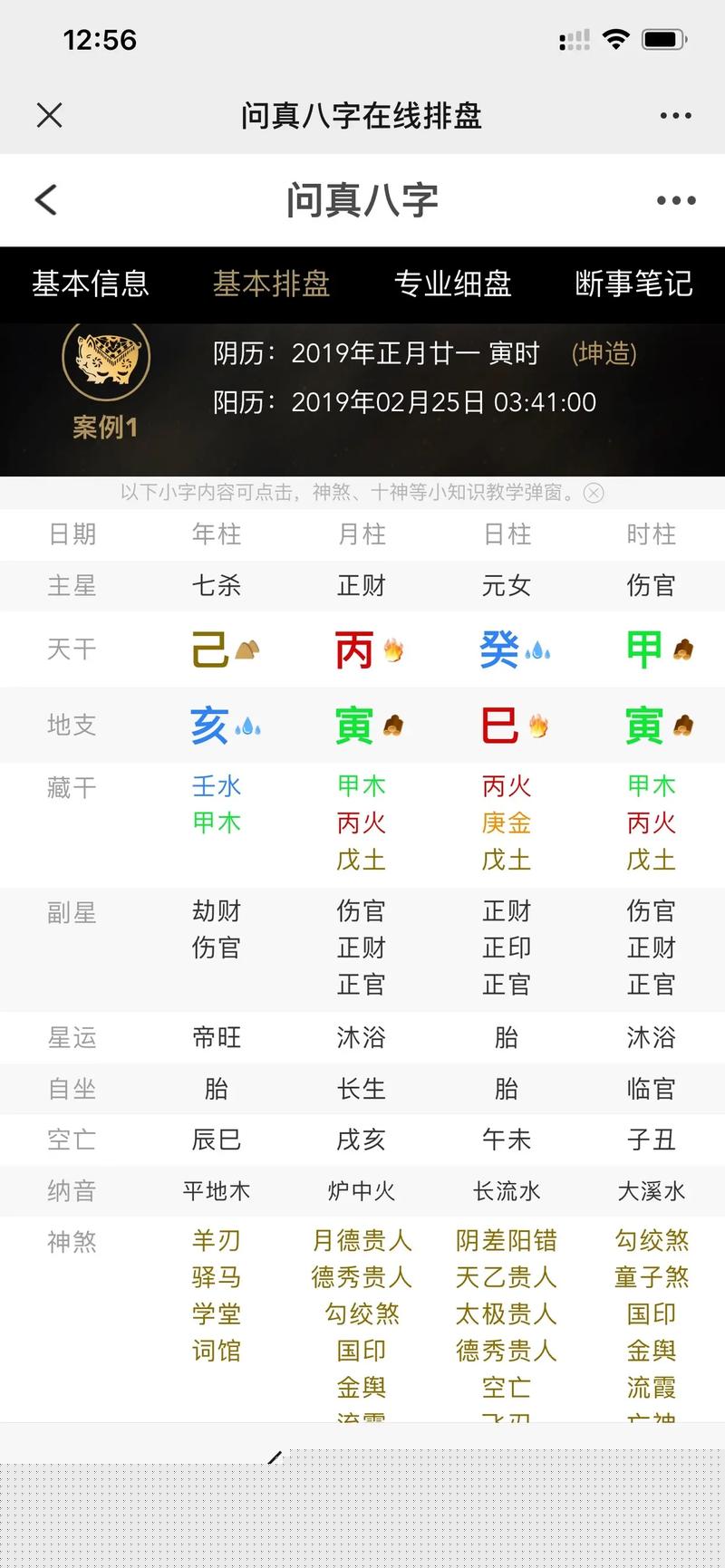This screenshot has height=1568, width=725.
Task: Open the 七杀 explanation popup
Action: (x=217, y=585)
